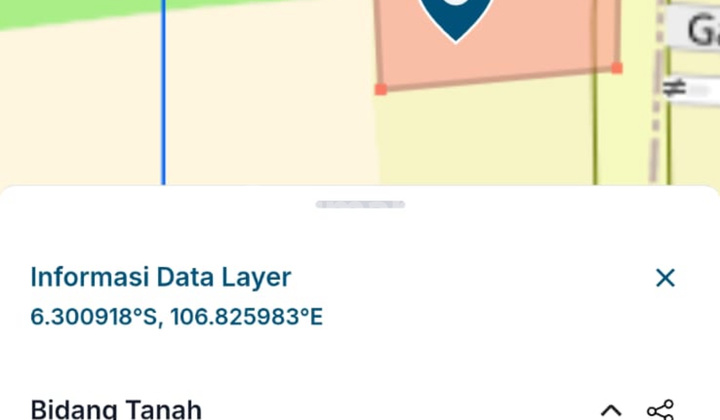Collapse the Bidang Tanah section
Image resolution: width=720 pixels, height=420 pixels.
(x=611, y=410)
